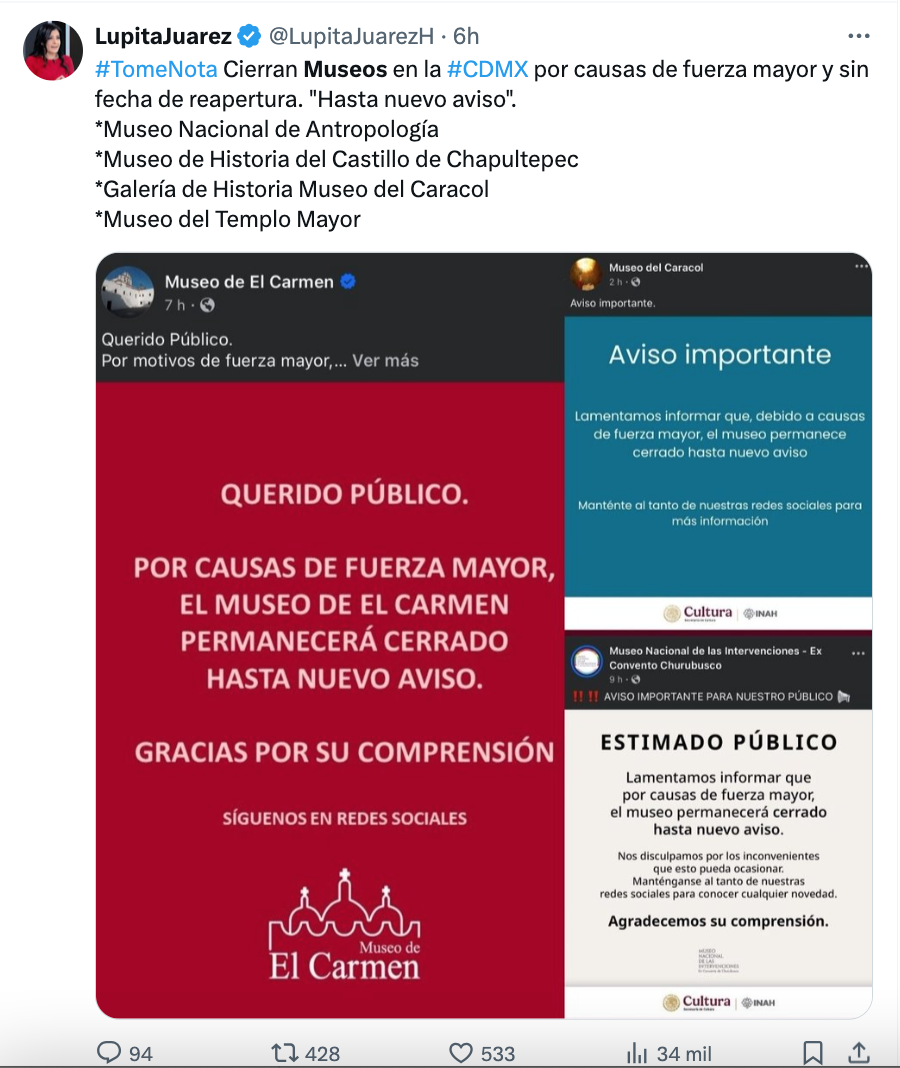The height and width of the screenshot is (1068, 900).
Task: Open the tweet's three-dot overflow menu
Action: (x=858, y=36)
